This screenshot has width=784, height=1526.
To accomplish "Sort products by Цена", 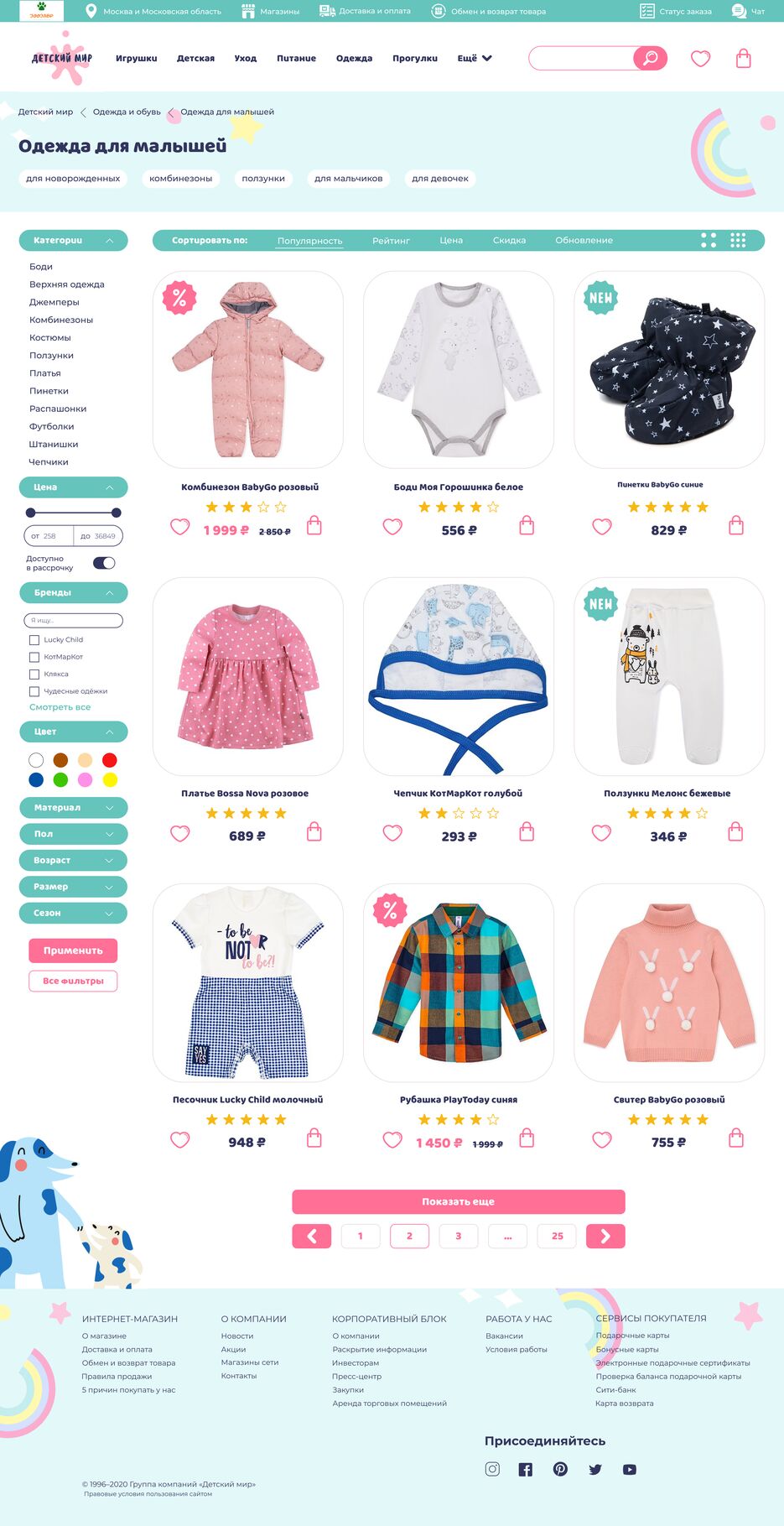I will pyautogui.click(x=451, y=241).
